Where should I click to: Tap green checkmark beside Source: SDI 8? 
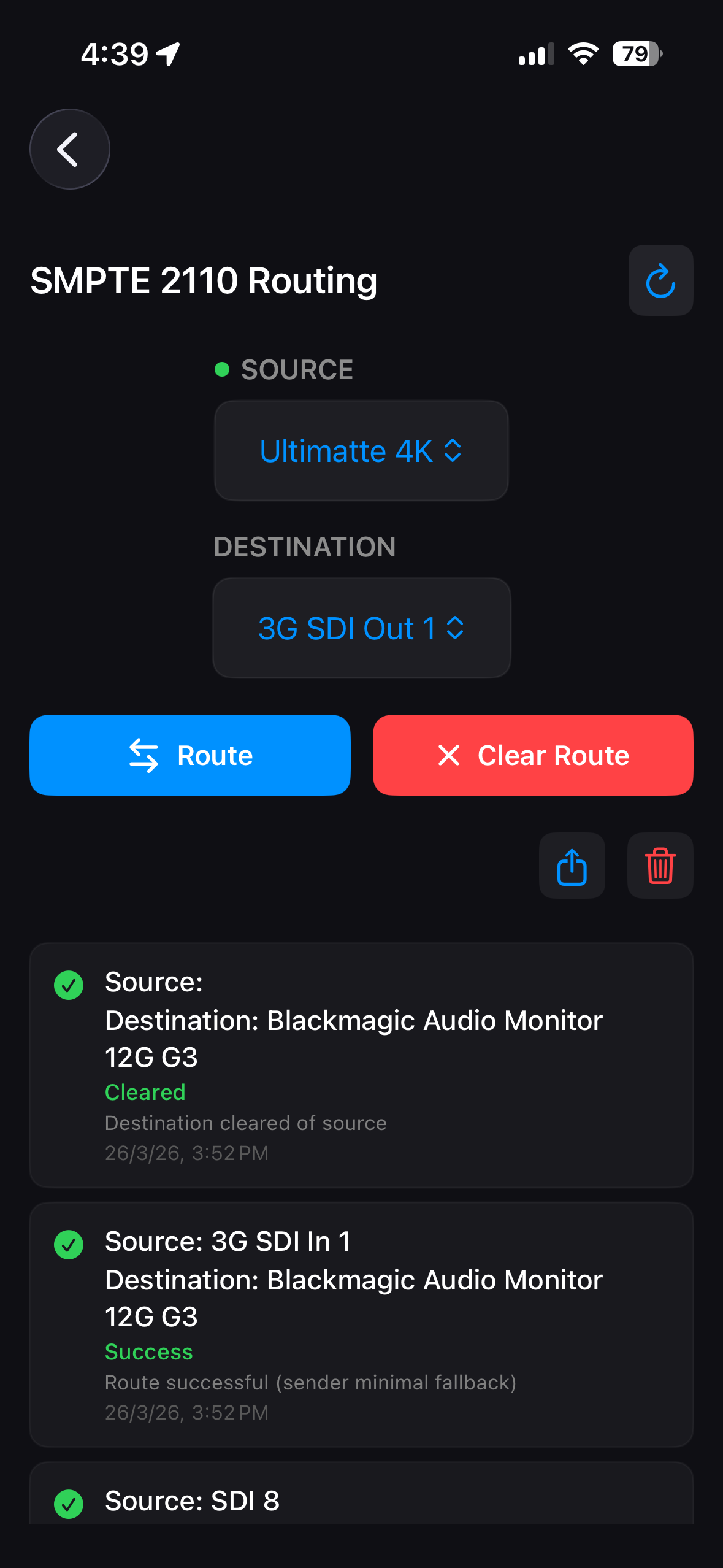pos(69,1502)
